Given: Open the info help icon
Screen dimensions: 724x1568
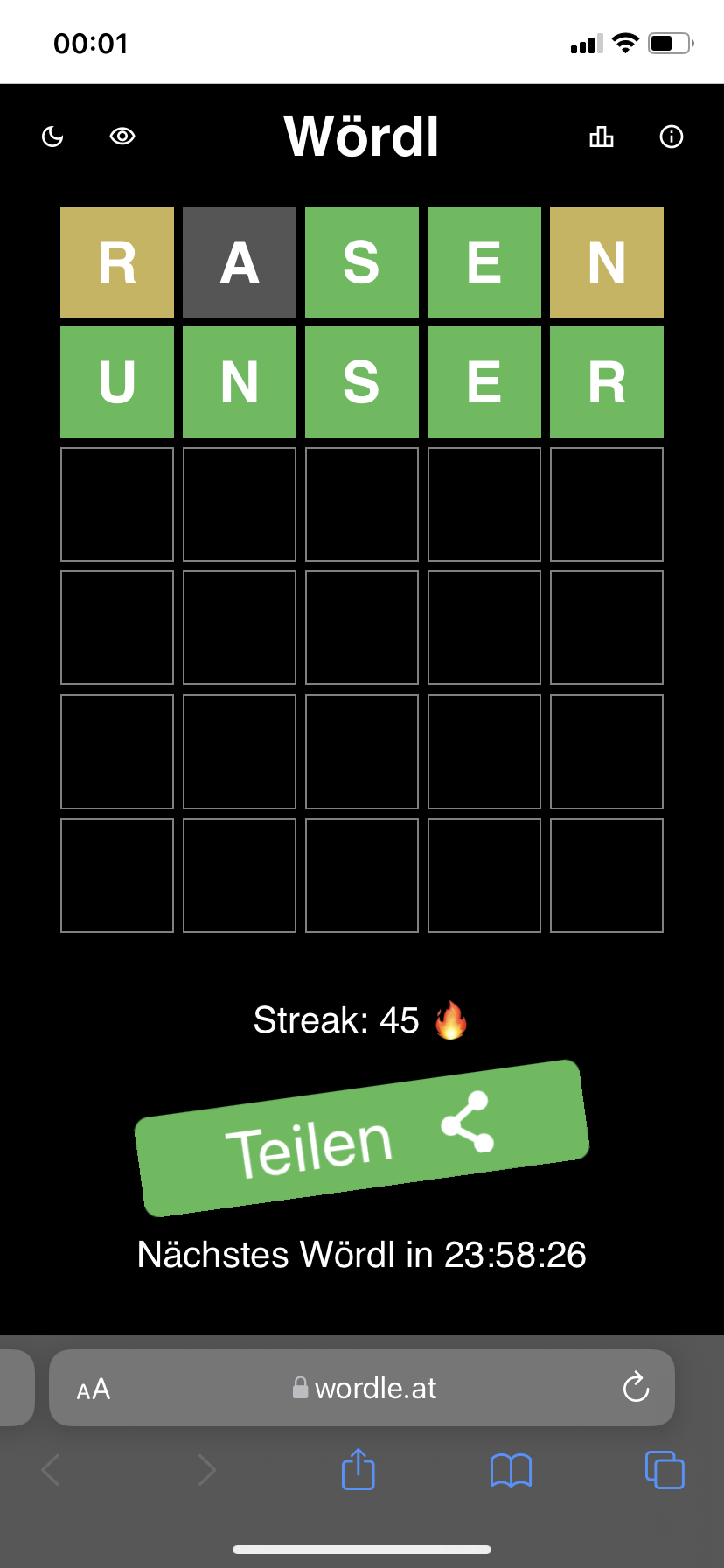Looking at the screenshot, I should 672,136.
